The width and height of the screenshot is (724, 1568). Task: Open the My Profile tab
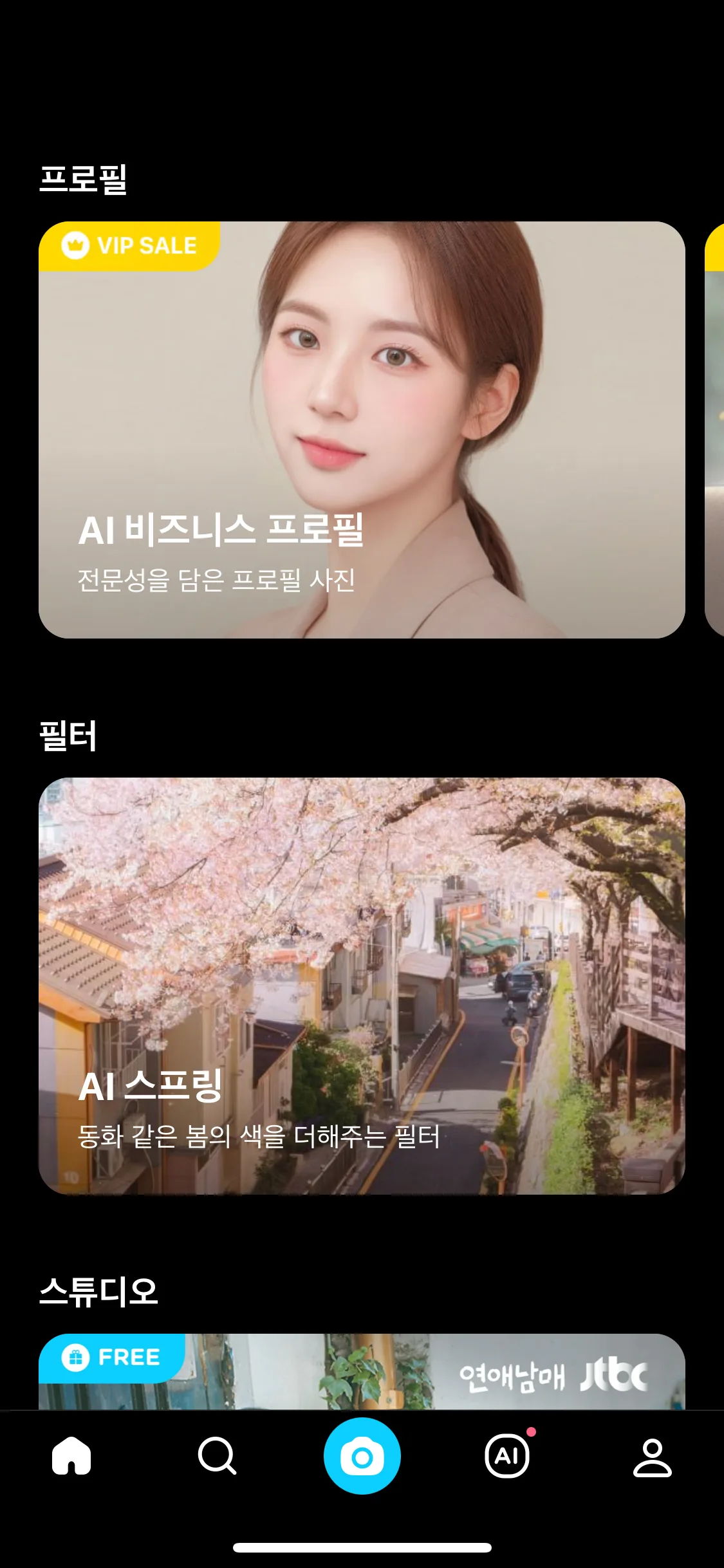coord(652,1457)
